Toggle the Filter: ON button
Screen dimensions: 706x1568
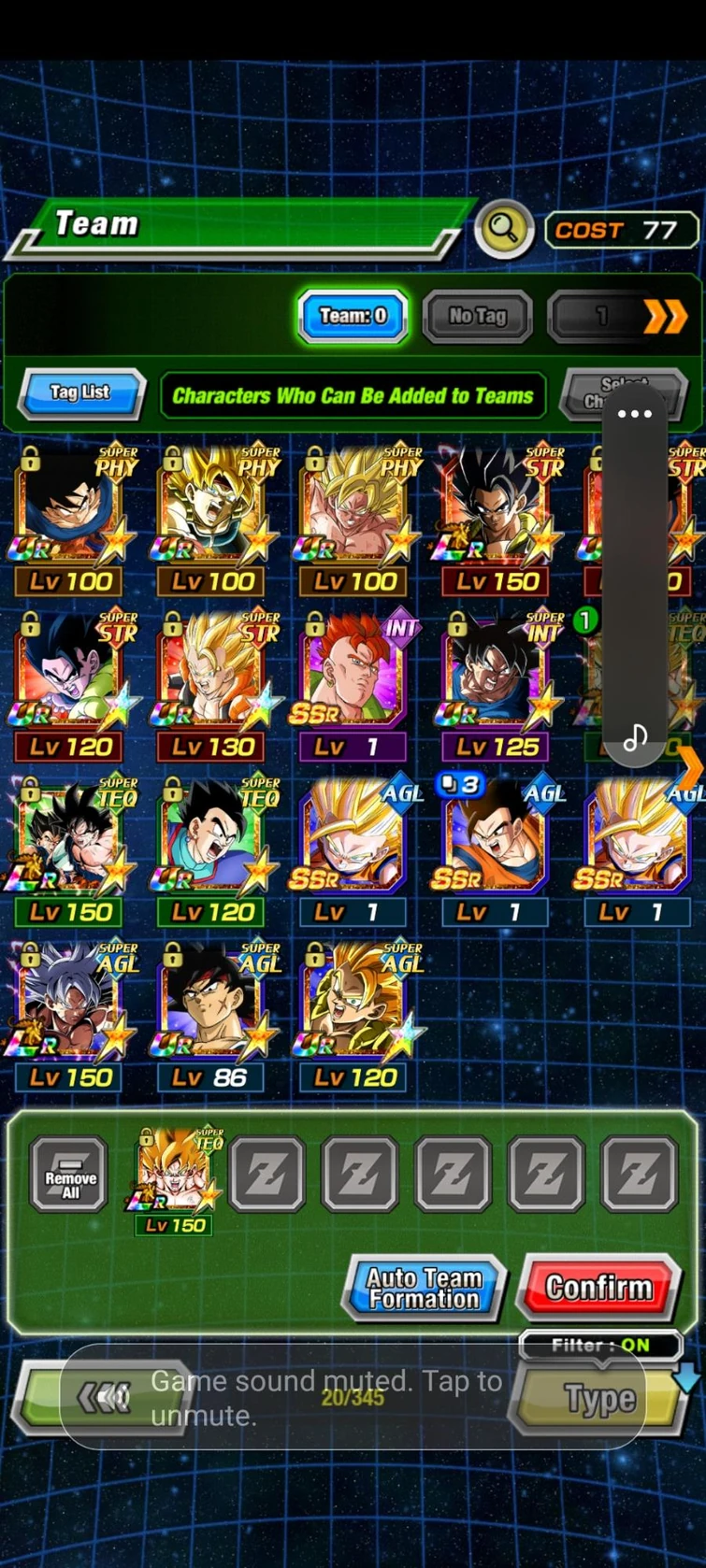598,1345
